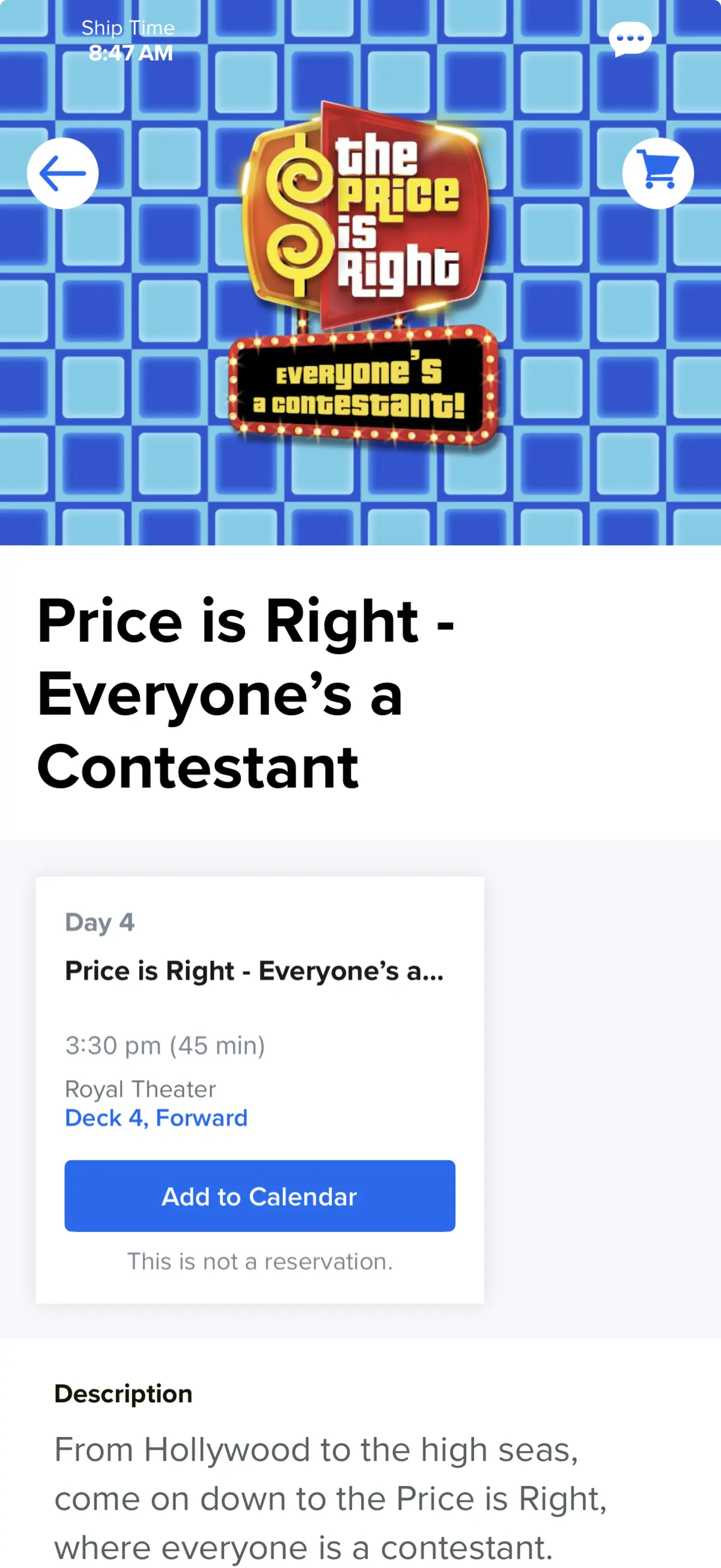Tap the 'This is not a reservation' notice
Screen dimensions: 721x1568
(x=259, y=1261)
